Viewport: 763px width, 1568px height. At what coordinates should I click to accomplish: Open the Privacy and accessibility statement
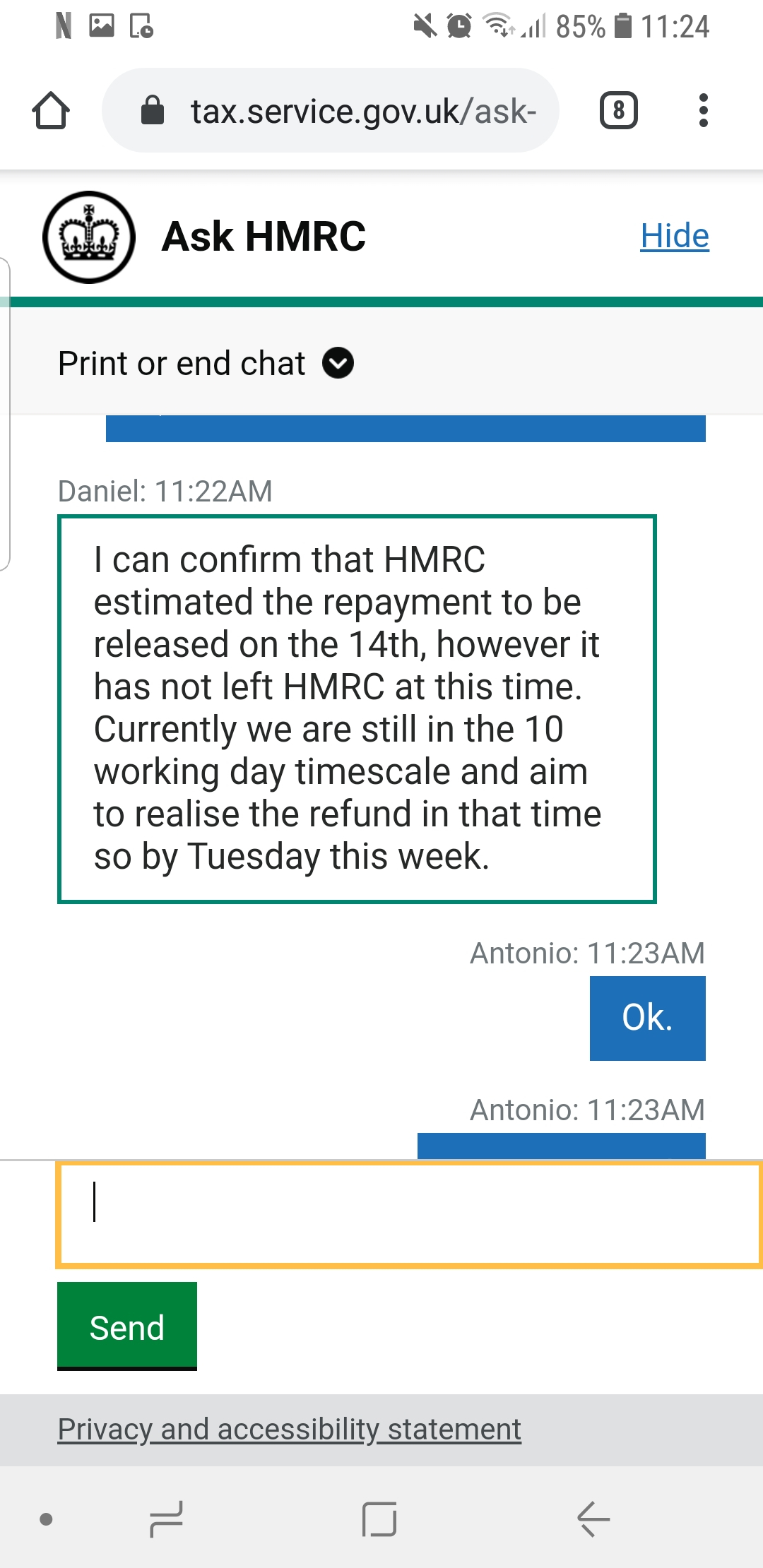pos(290,1429)
